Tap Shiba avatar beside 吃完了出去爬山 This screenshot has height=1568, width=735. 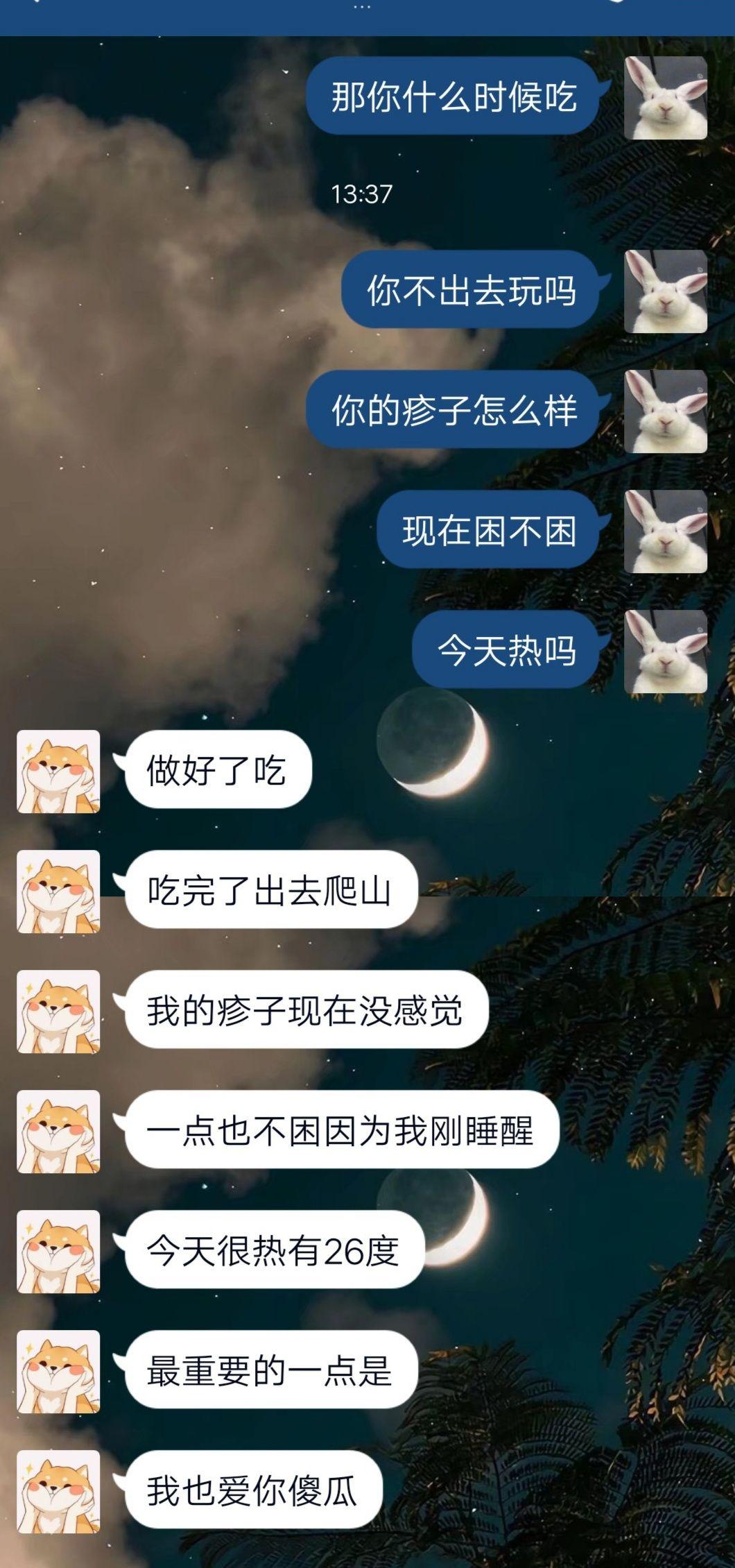point(58,892)
